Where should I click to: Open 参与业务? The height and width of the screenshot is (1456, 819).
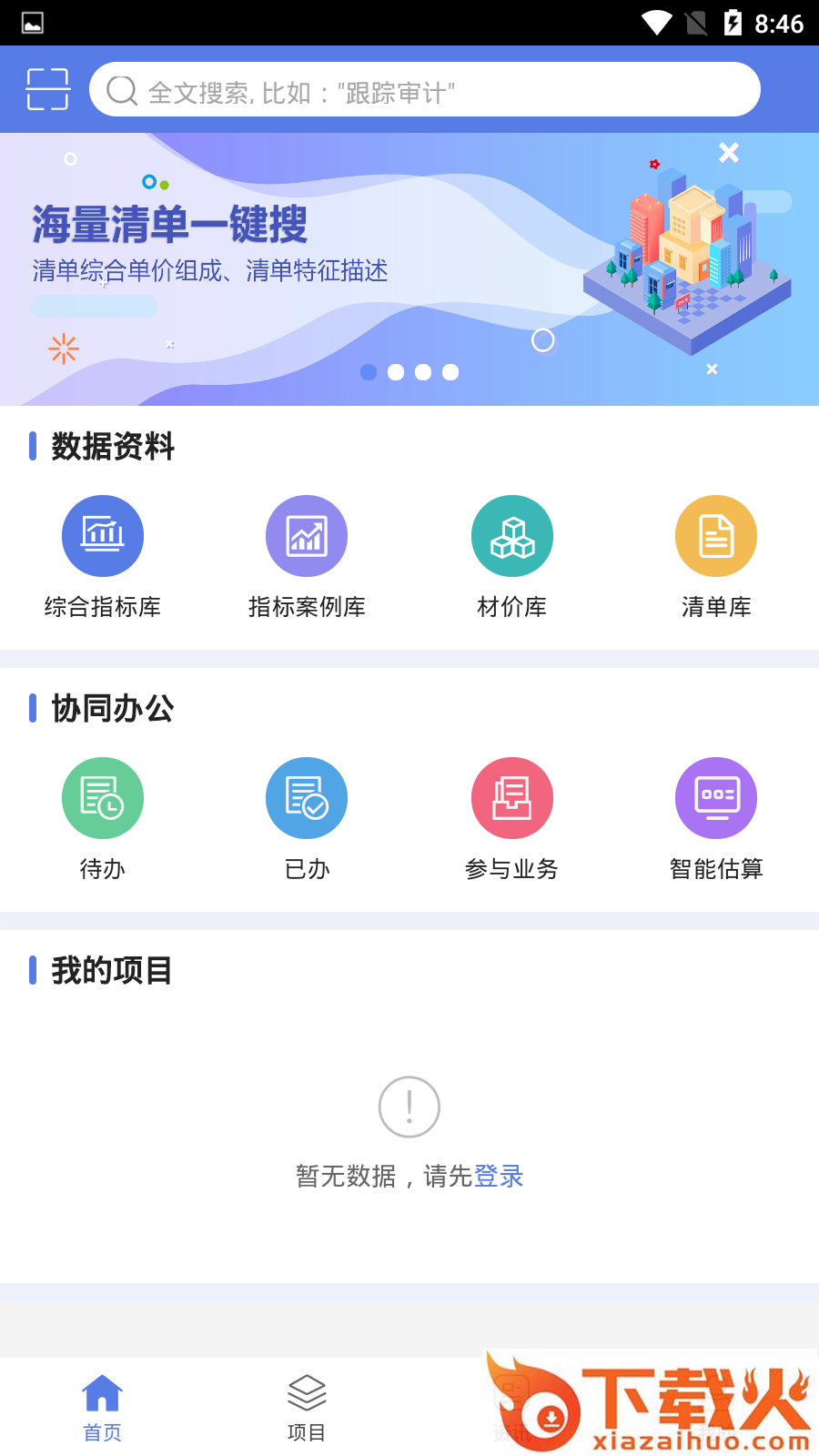pos(511,799)
